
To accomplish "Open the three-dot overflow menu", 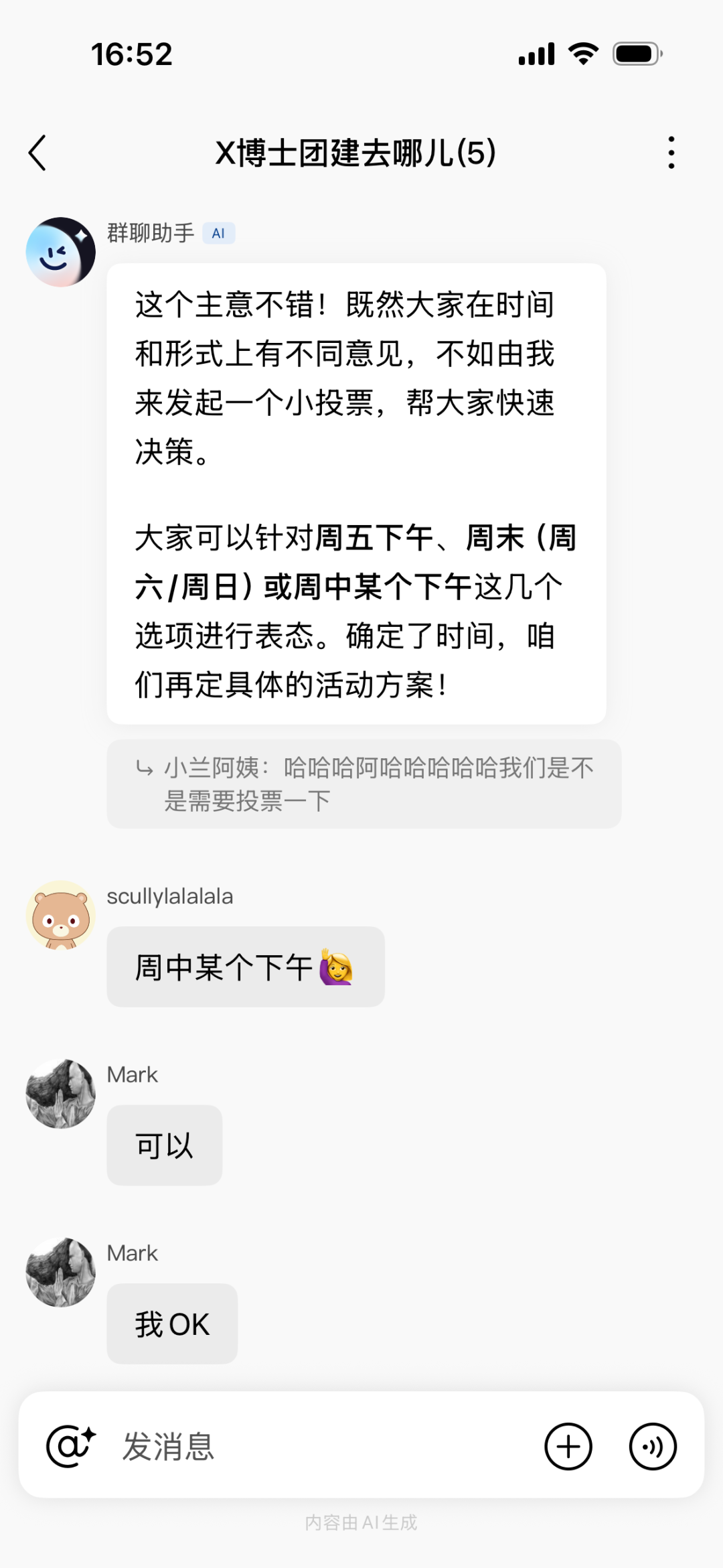I will [x=671, y=153].
